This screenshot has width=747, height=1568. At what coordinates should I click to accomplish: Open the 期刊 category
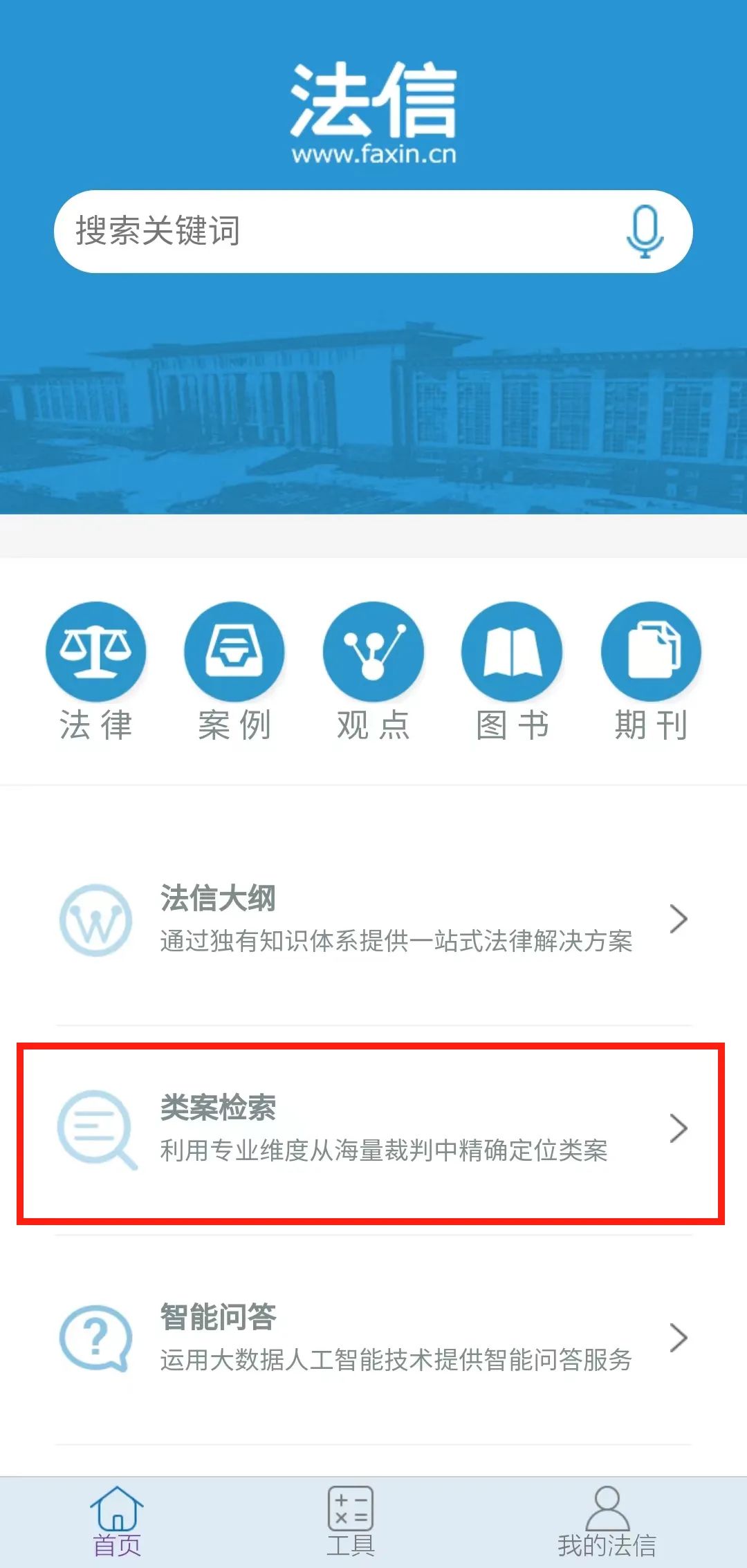[651, 671]
